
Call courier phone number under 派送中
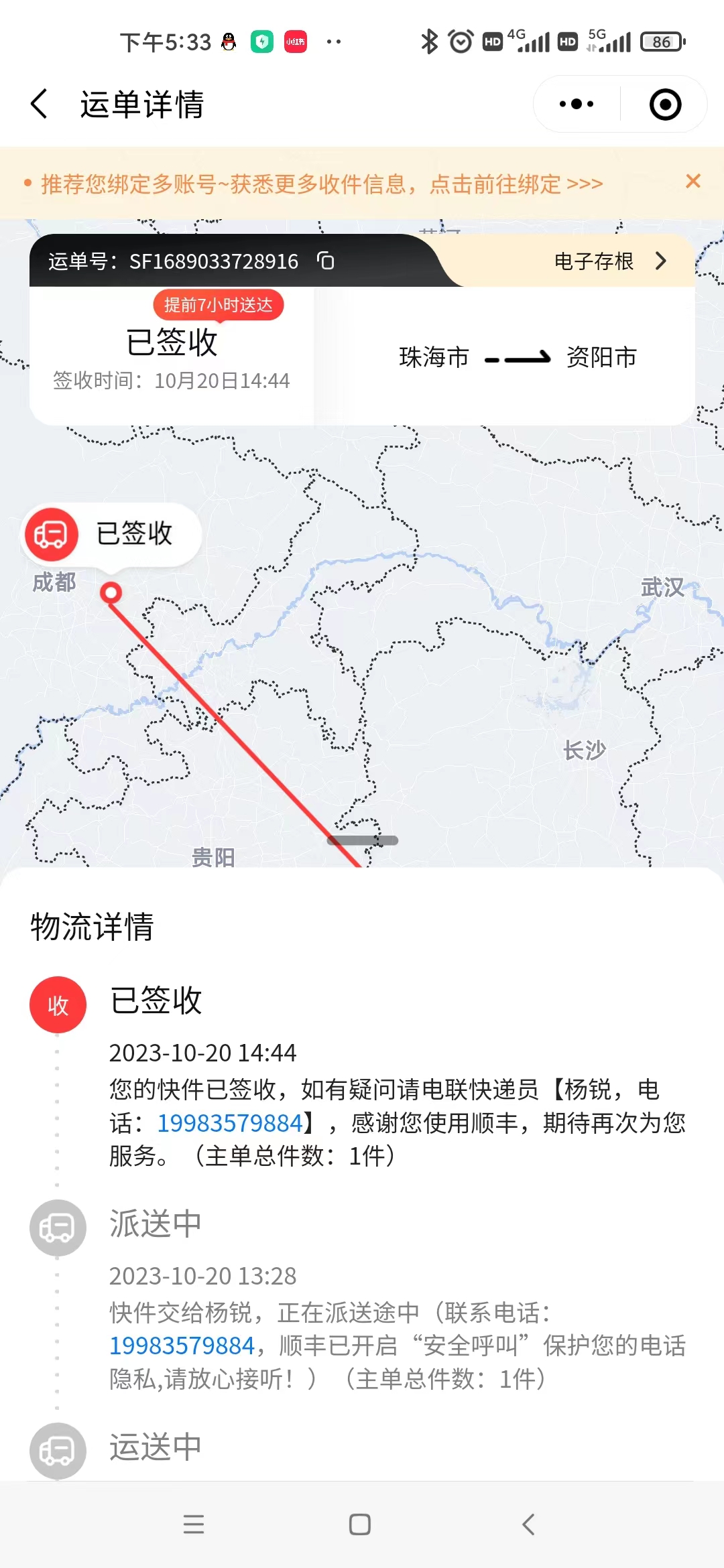[182, 1346]
